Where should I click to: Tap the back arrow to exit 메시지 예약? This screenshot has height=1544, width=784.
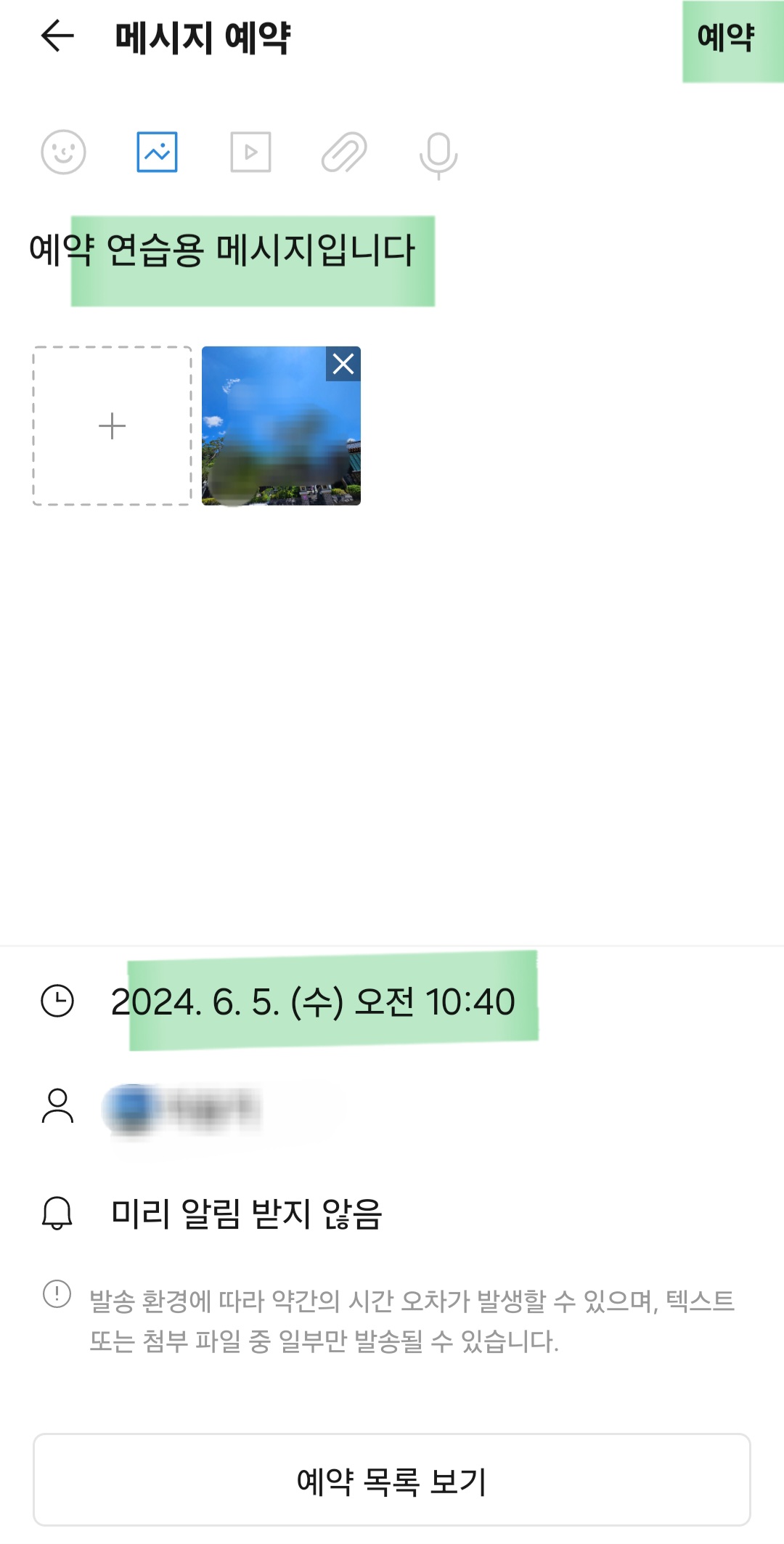[x=54, y=36]
